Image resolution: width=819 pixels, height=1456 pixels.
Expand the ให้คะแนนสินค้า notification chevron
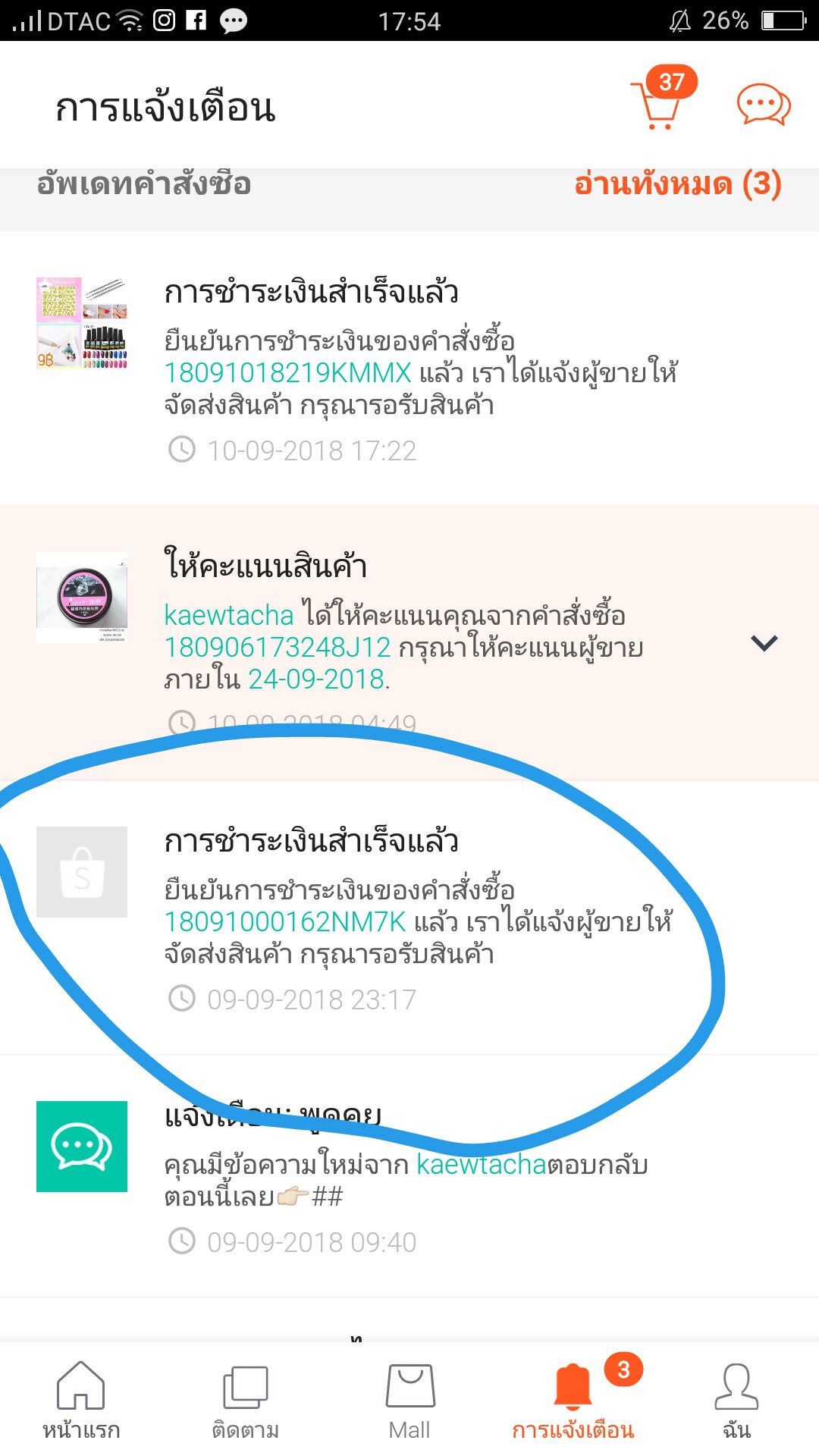764,643
